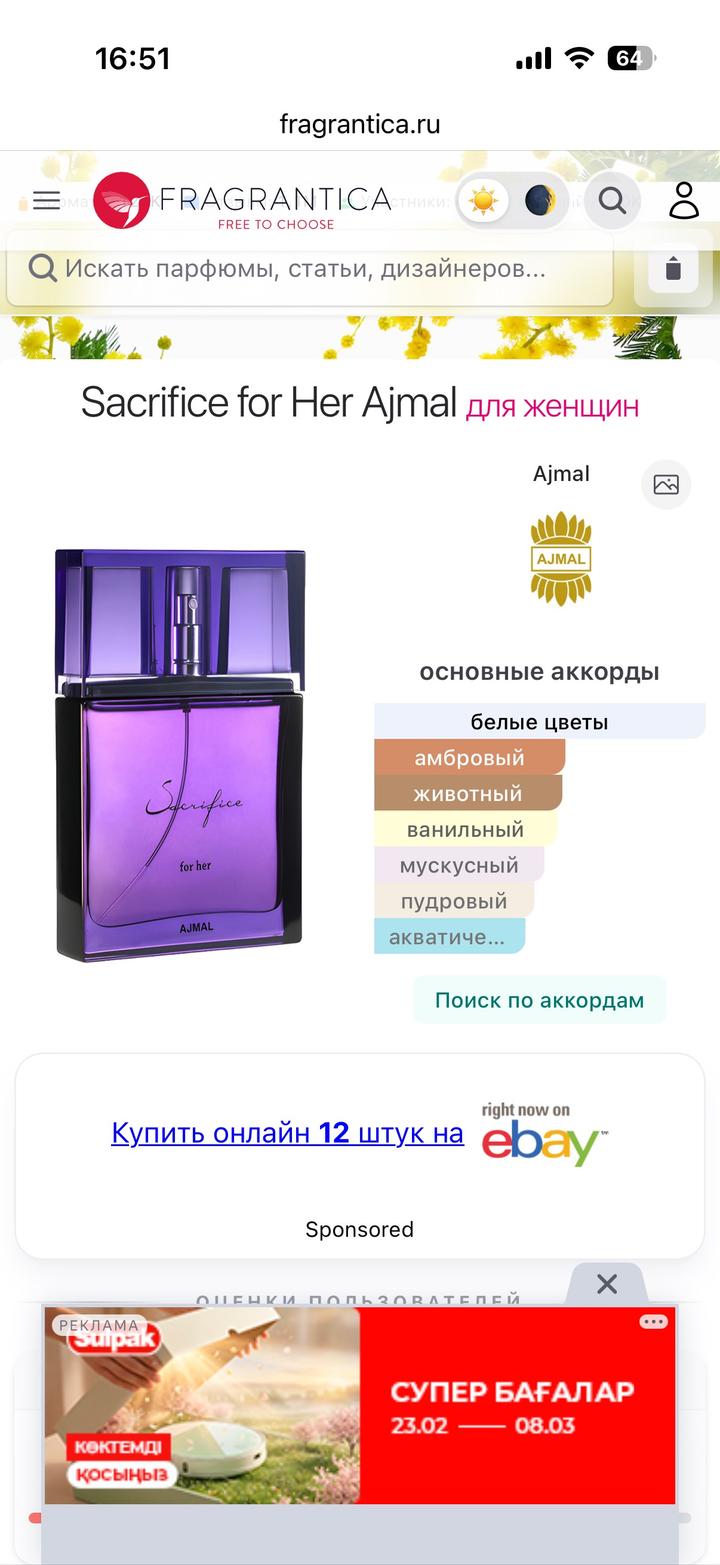Enable light theme with the sun toggle
720x1565 pixels.
pos(483,200)
